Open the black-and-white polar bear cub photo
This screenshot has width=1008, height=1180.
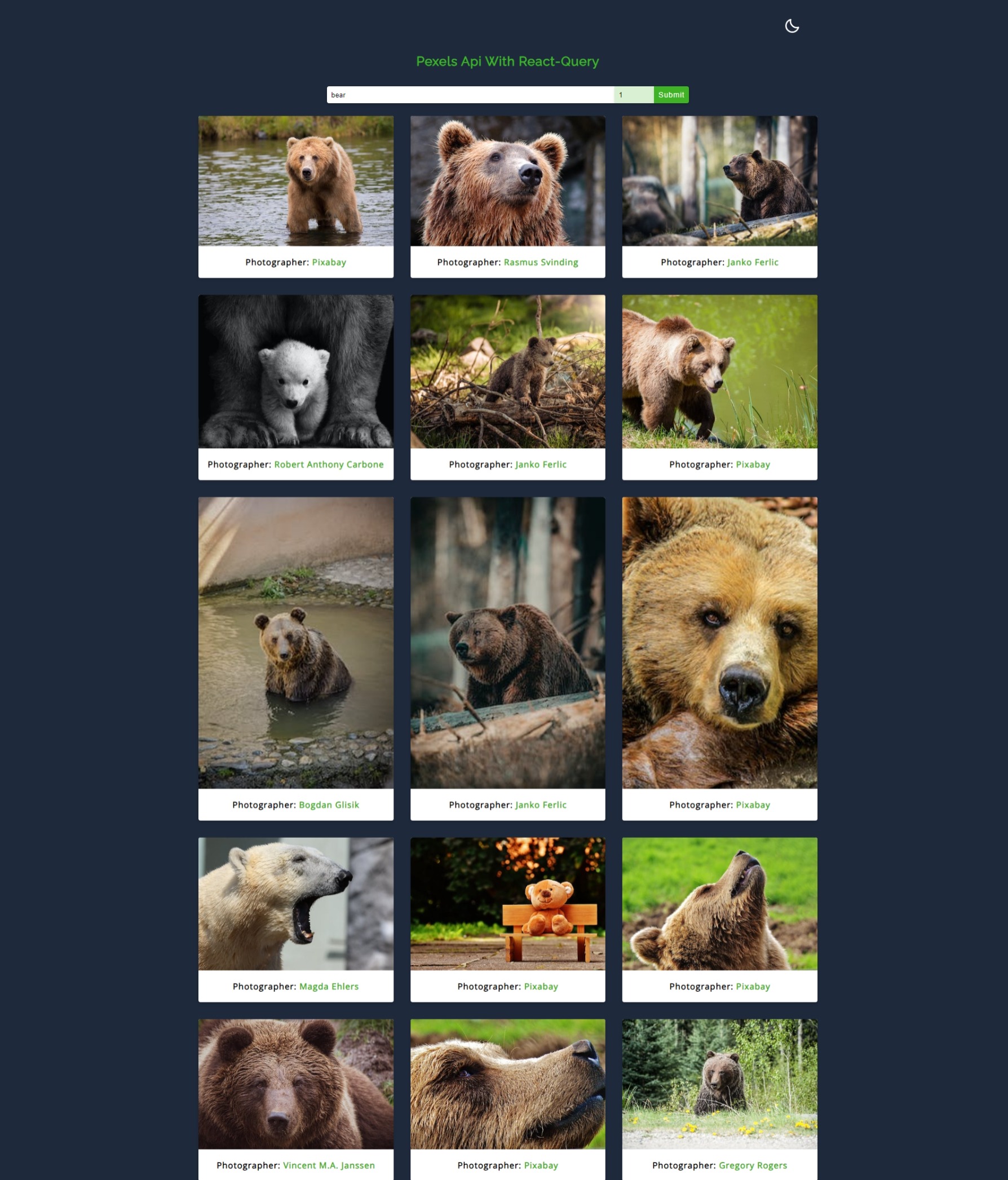(x=295, y=372)
